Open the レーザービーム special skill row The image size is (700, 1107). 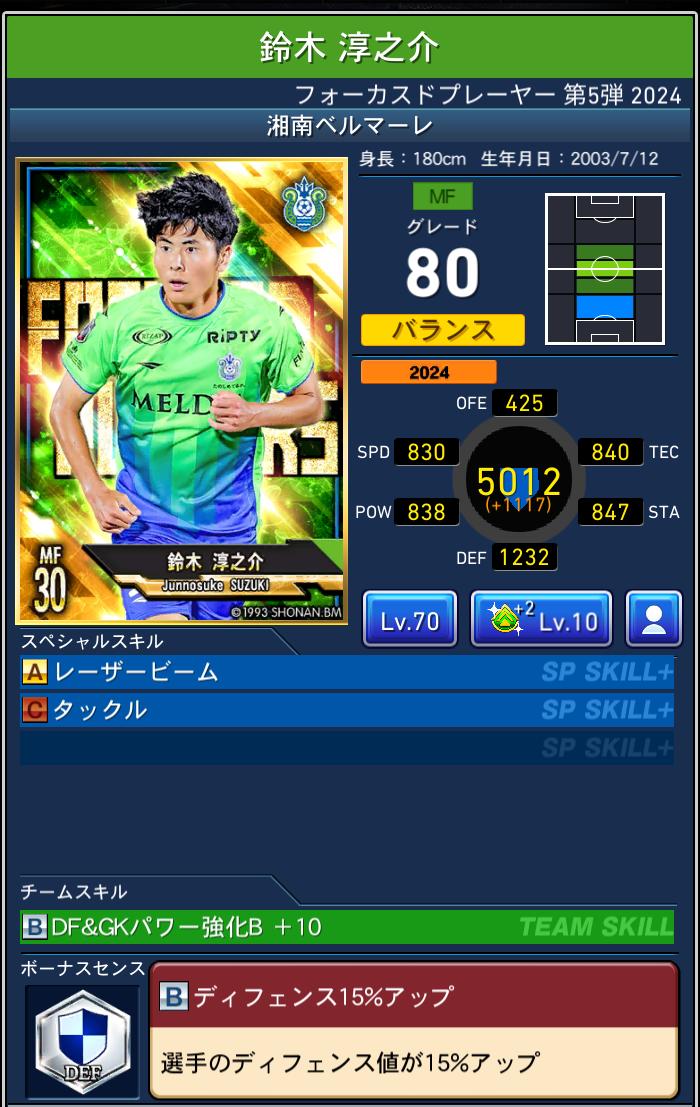coord(346,672)
